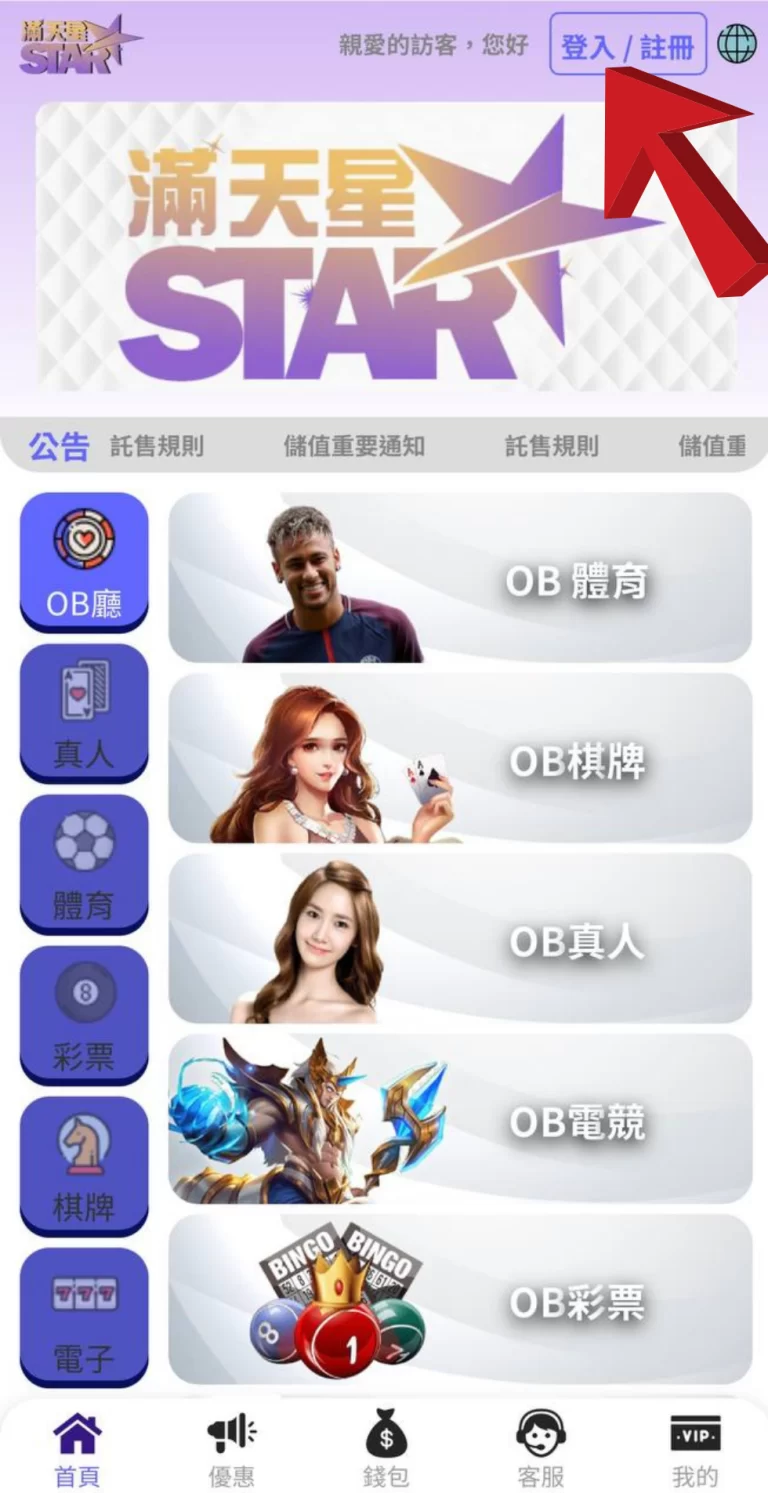
Task: Open the OB真人 game card
Action: (460, 938)
